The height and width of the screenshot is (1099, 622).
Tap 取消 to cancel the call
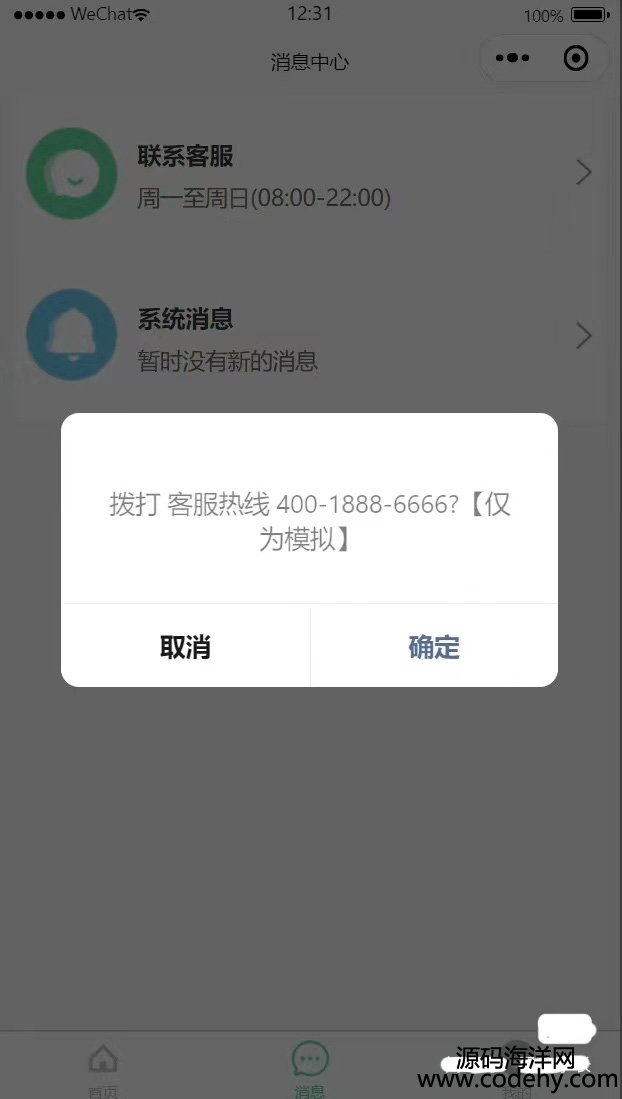185,647
